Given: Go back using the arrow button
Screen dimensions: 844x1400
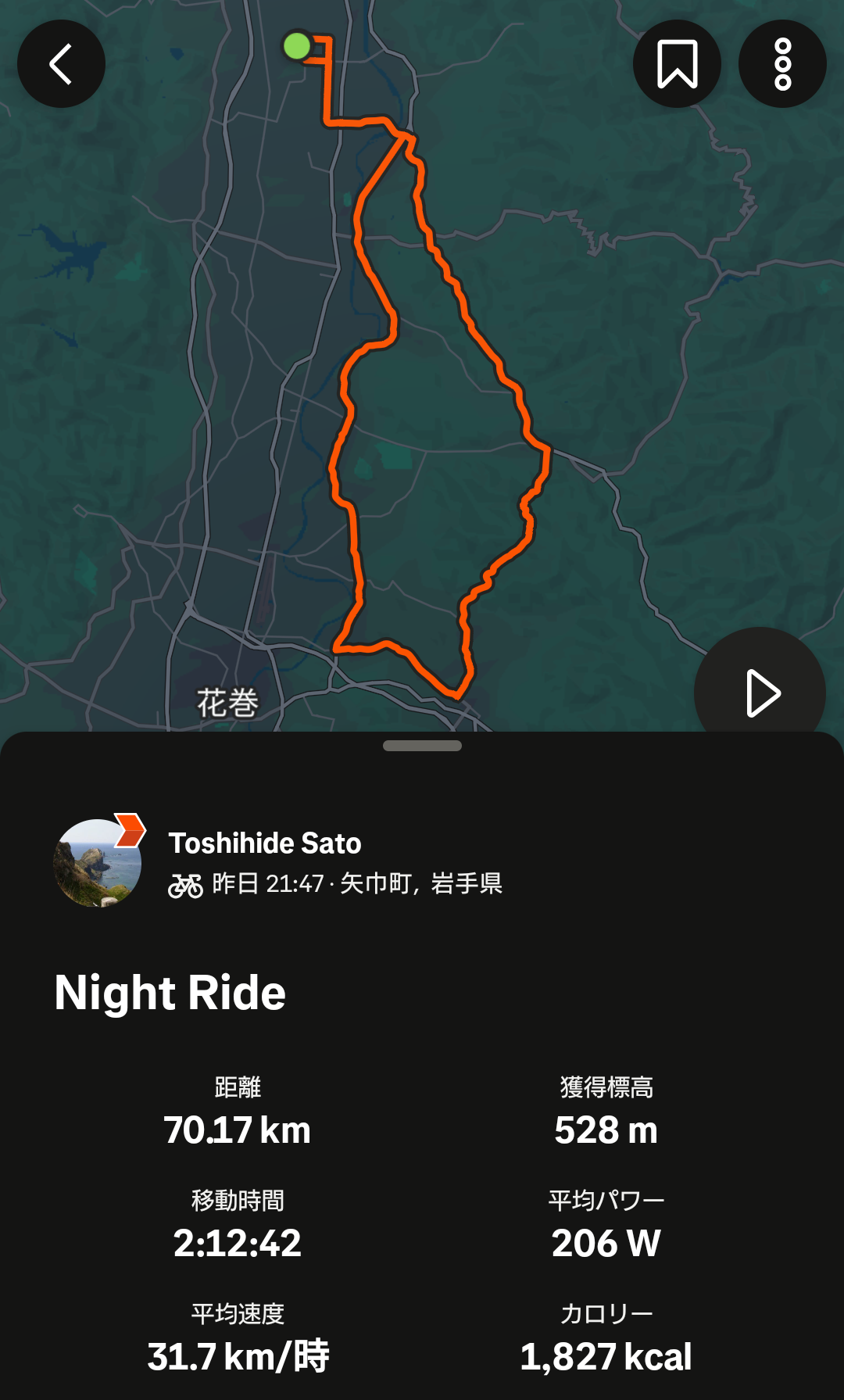Looking at the screenshot, I should pos(61,64).
